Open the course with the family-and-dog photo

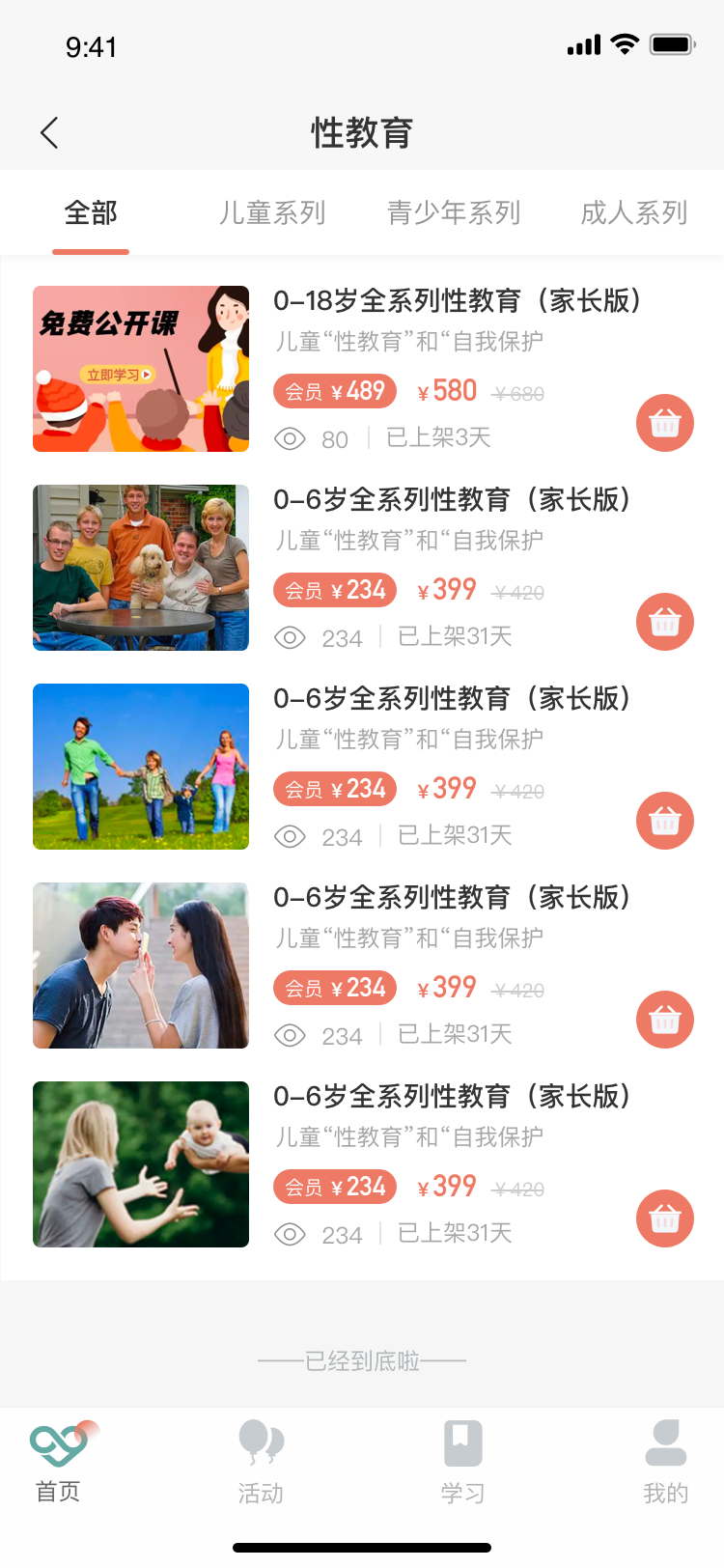141,568
